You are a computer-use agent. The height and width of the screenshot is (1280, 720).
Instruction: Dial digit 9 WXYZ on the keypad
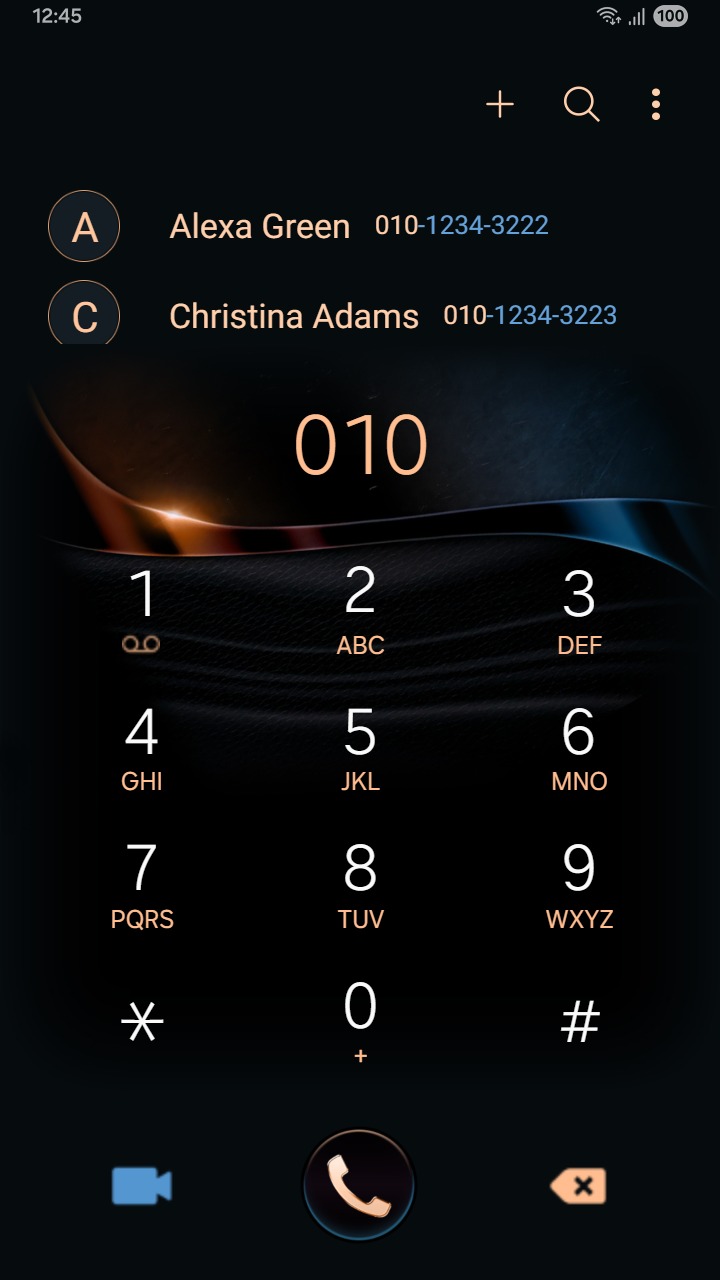point(579,886)
